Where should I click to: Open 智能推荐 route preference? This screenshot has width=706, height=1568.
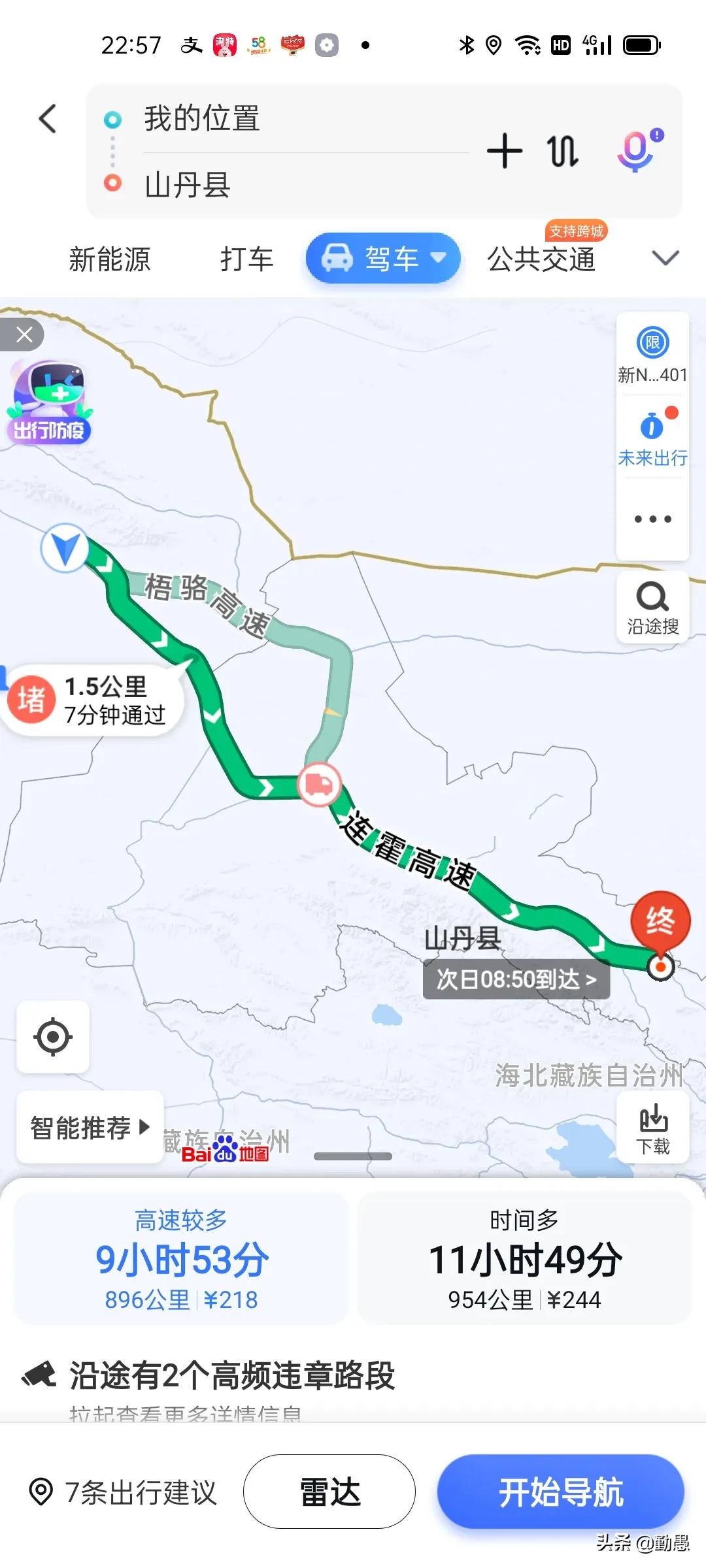pyautogui.click(x=90, y=1128)
